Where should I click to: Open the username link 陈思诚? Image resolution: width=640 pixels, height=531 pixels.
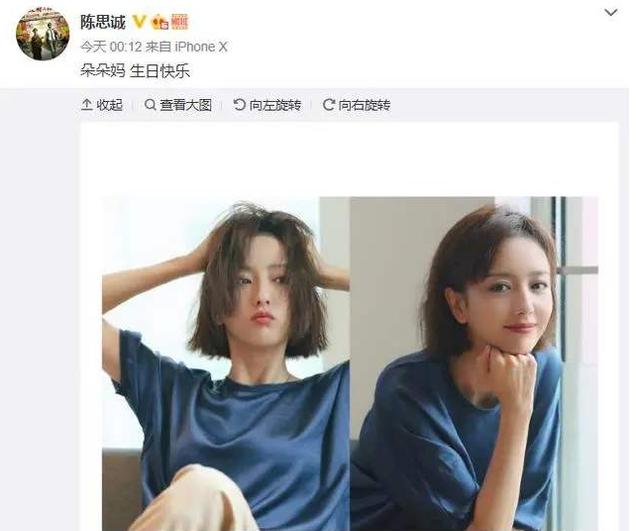coord(103,21)
